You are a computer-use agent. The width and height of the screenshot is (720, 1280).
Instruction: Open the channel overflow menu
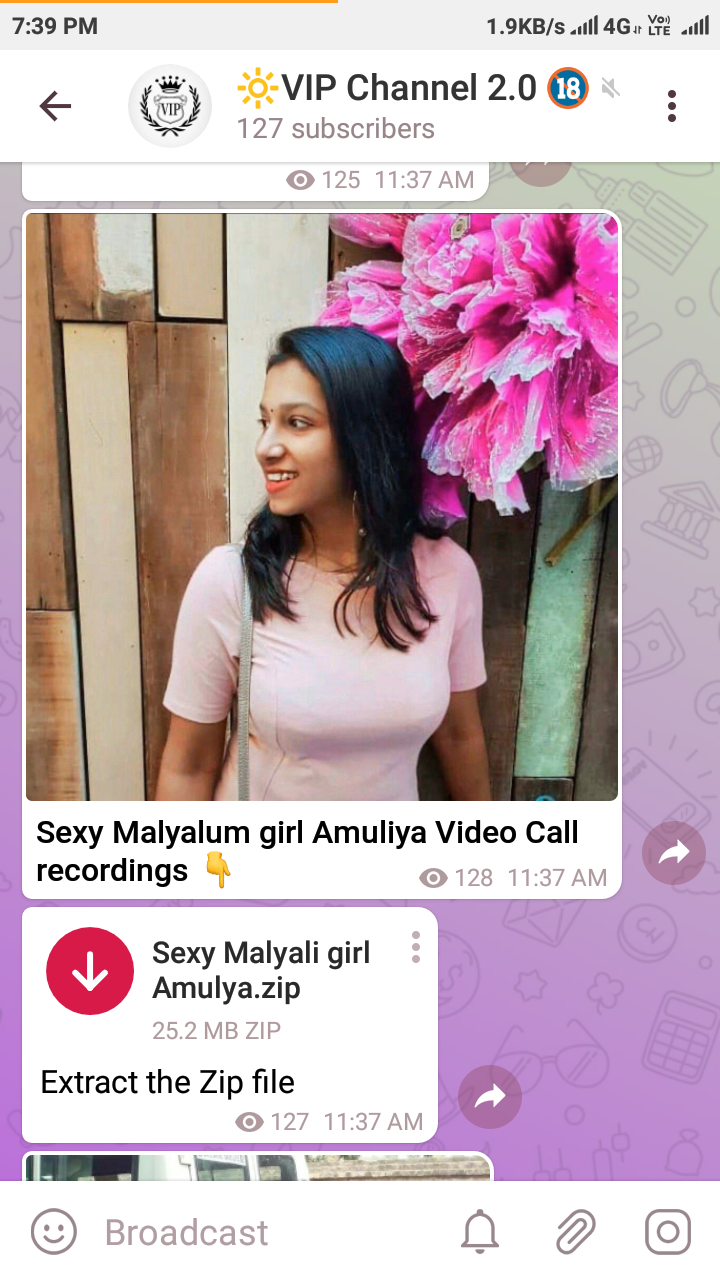click(671, 105)
